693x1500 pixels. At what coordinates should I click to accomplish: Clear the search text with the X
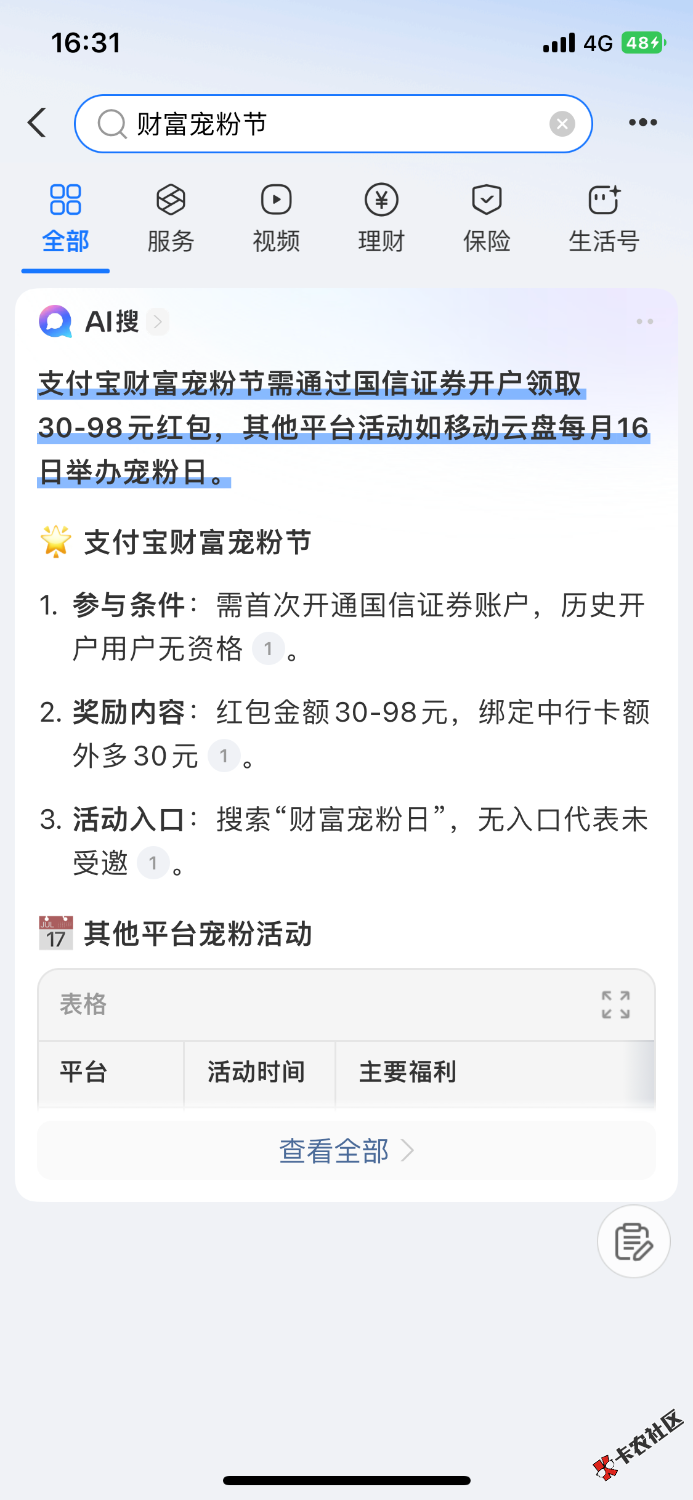562,124
